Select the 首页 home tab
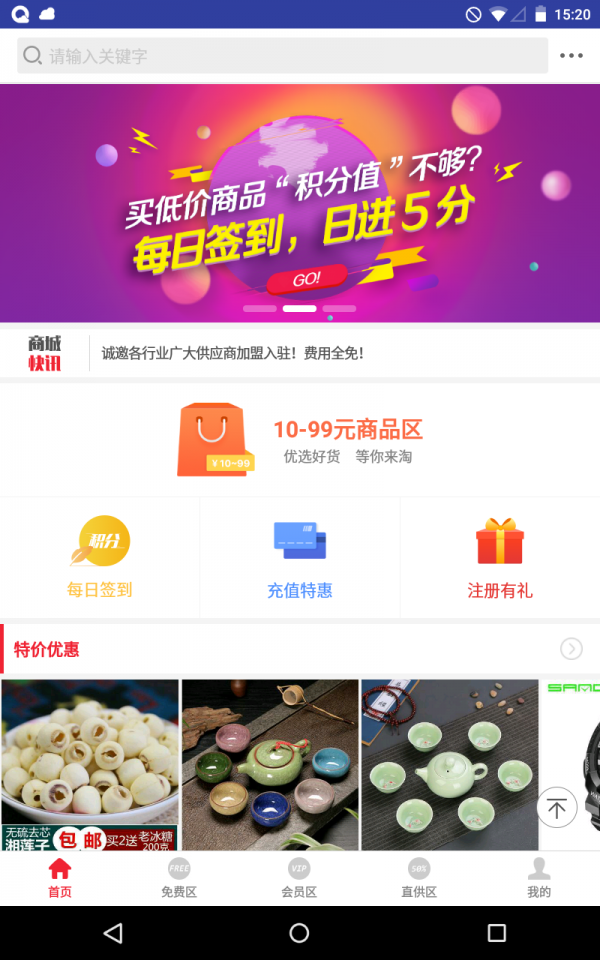This screenshot has width=600, height=960. click(60, 878)
